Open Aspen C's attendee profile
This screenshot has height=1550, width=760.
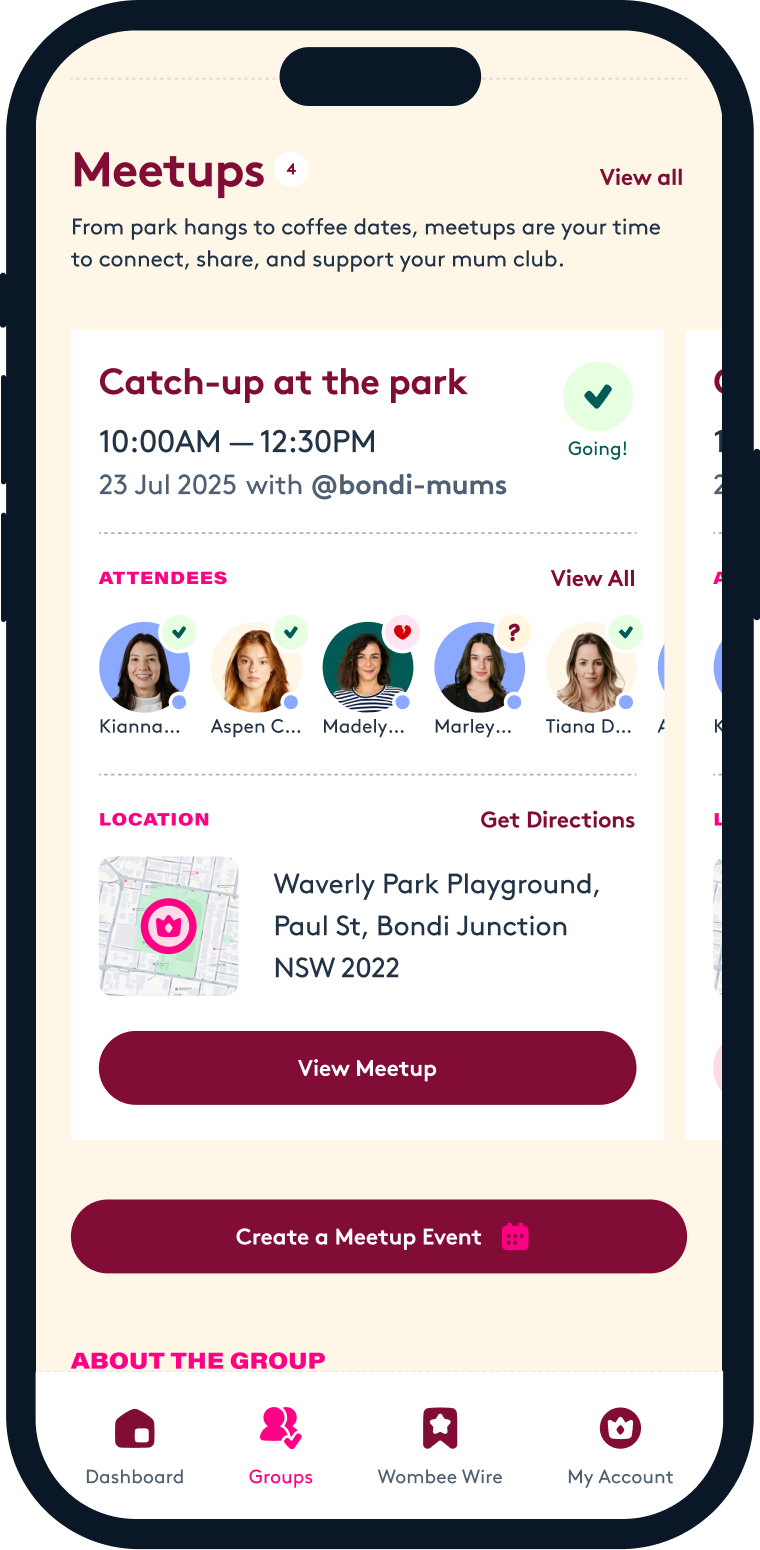(256, 667)
